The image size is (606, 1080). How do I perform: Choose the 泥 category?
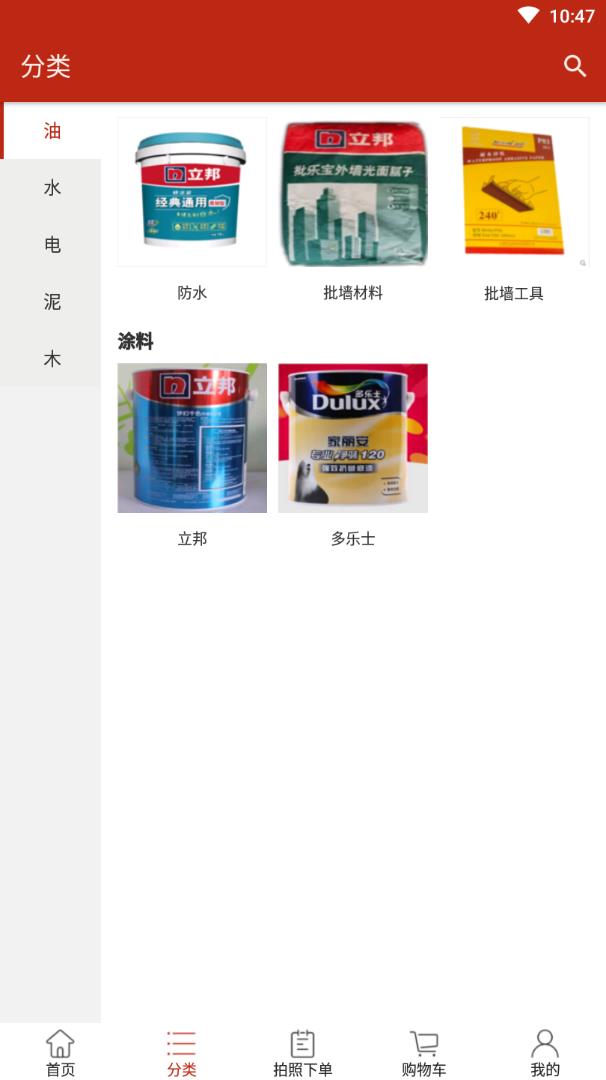(x=52, y=302)
